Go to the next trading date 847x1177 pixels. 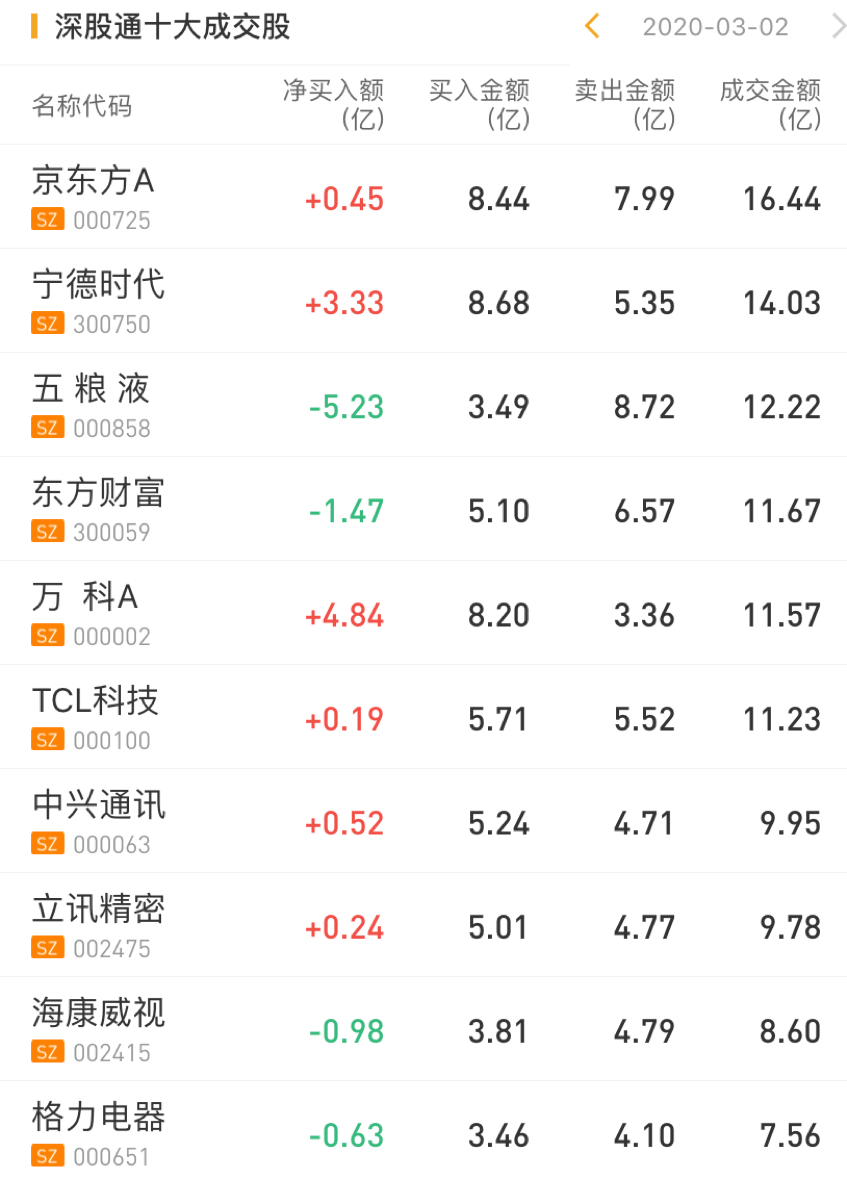[837, 27]
